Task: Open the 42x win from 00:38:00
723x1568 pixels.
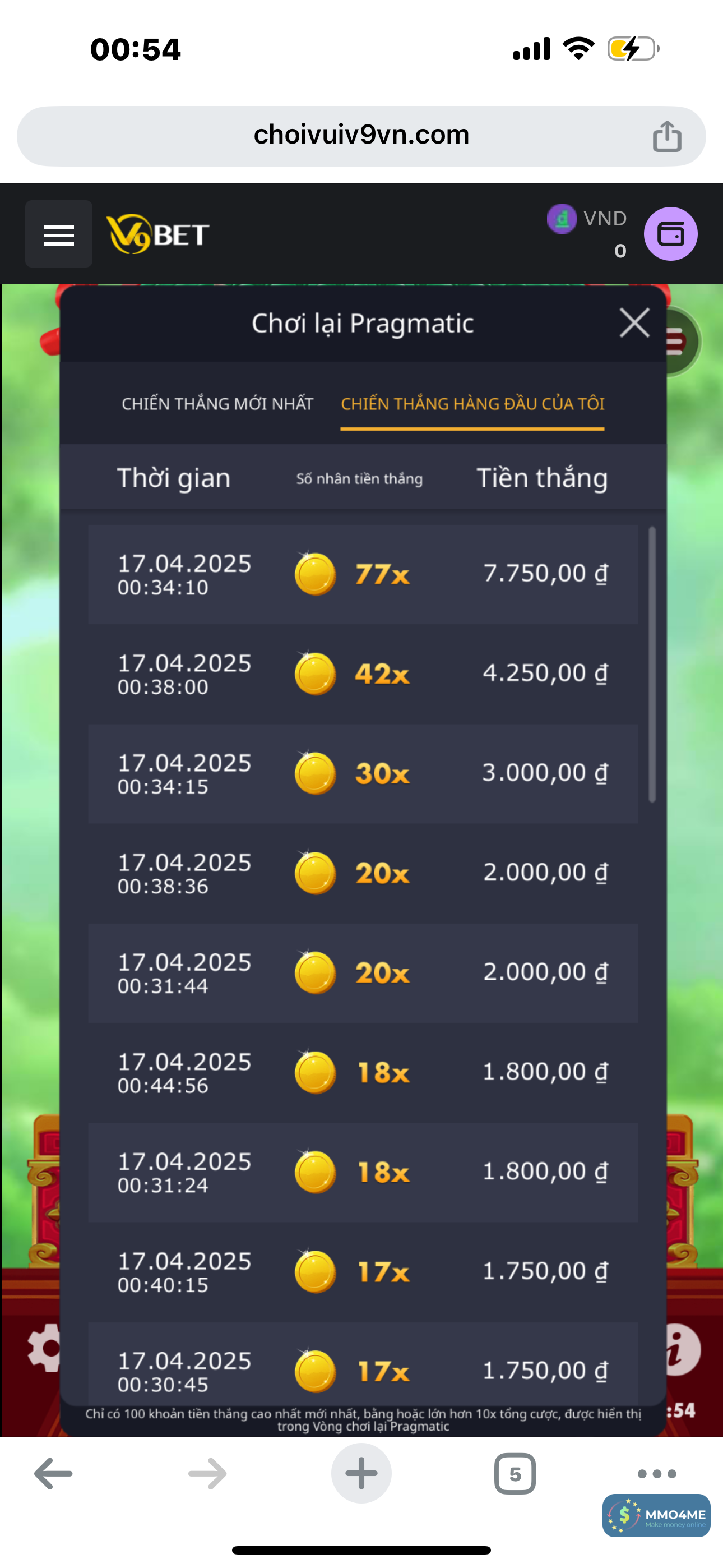Action: [x=363, y=674]
